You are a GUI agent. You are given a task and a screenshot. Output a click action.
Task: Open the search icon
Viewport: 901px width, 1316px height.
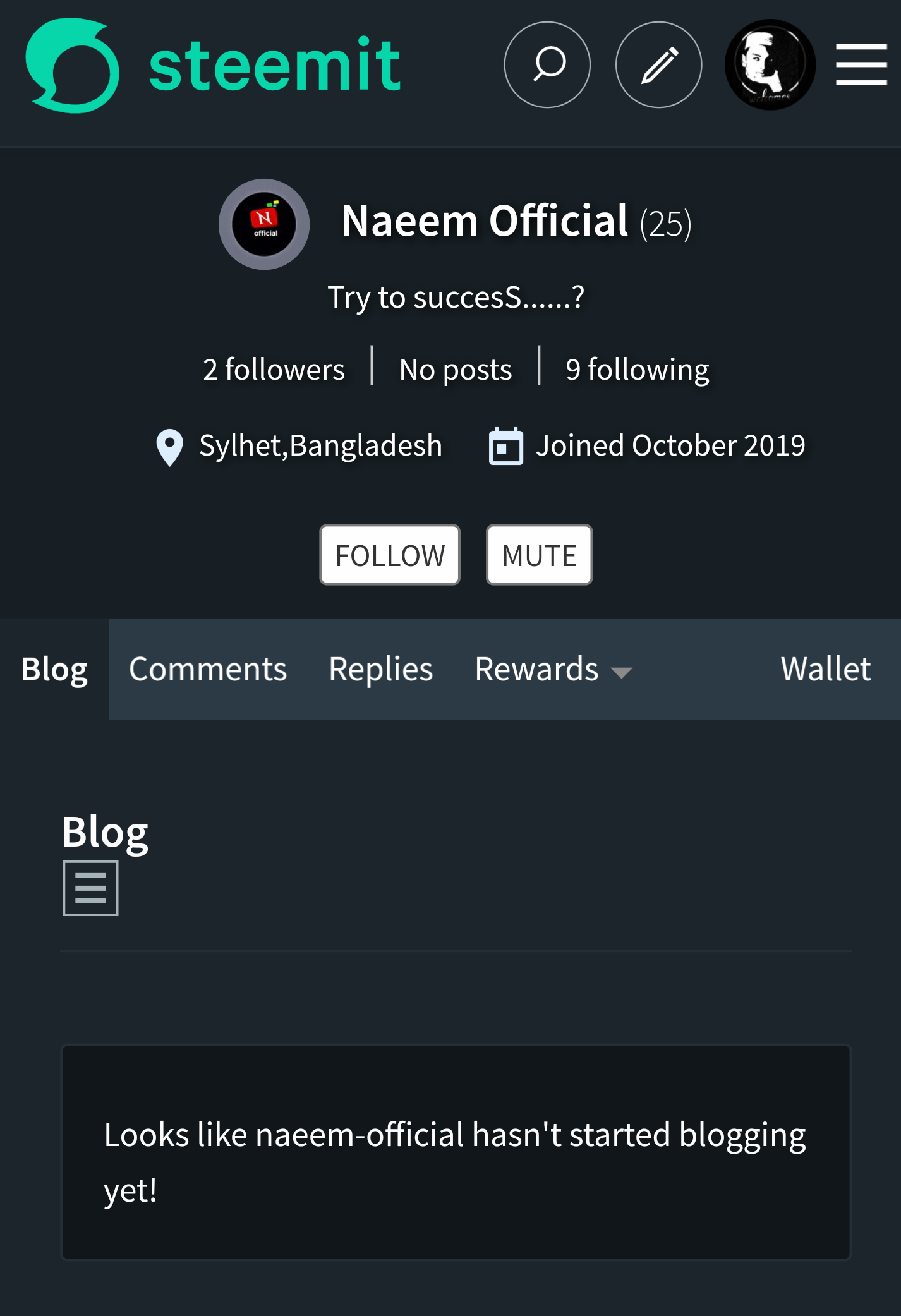pos(547,64)
